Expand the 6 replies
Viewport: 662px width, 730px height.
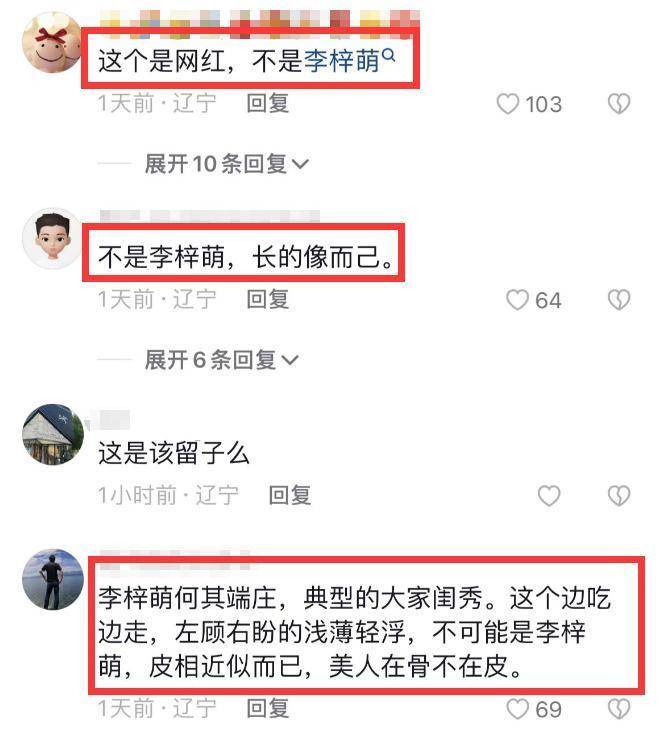pyautogui.click(x=221, y=359)
